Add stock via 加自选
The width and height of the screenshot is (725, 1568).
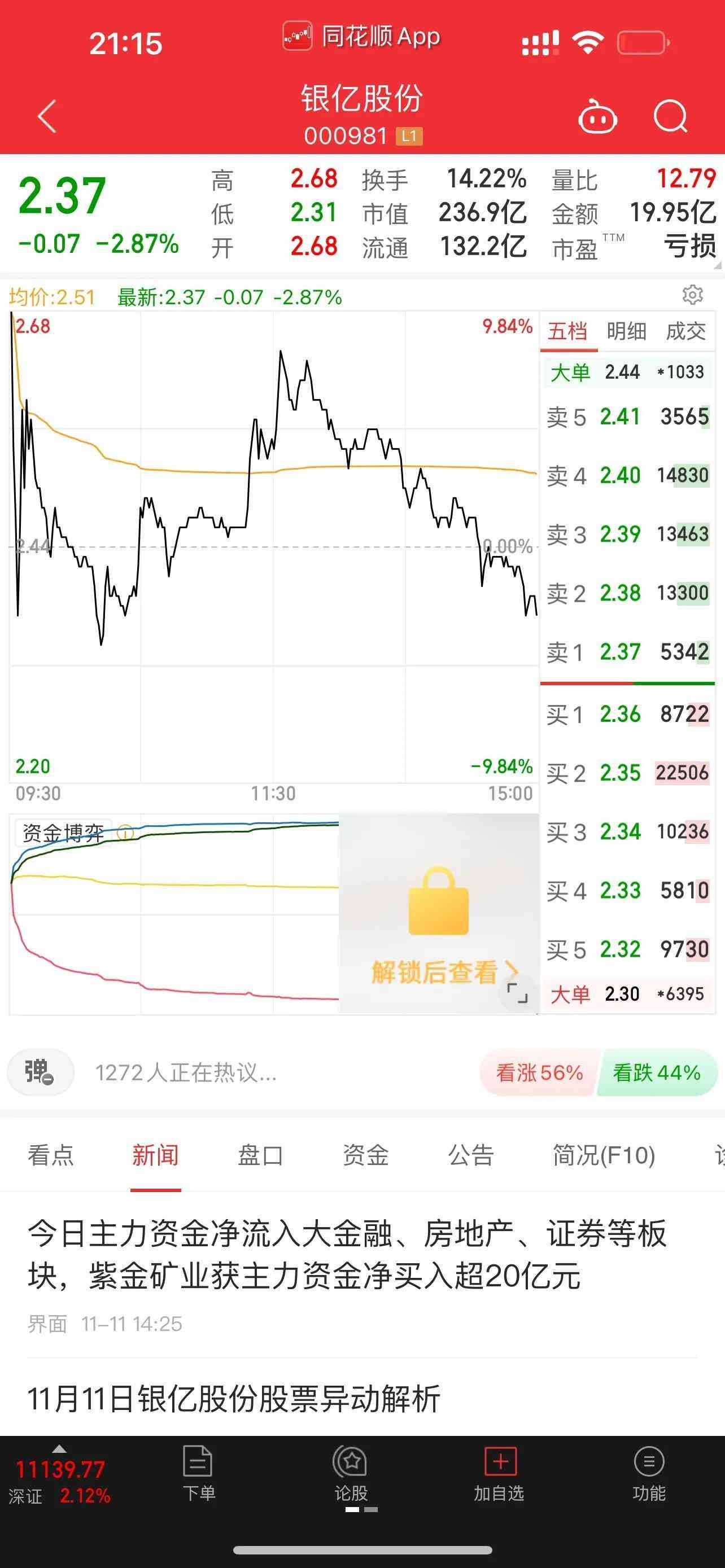pos(499,1474)
